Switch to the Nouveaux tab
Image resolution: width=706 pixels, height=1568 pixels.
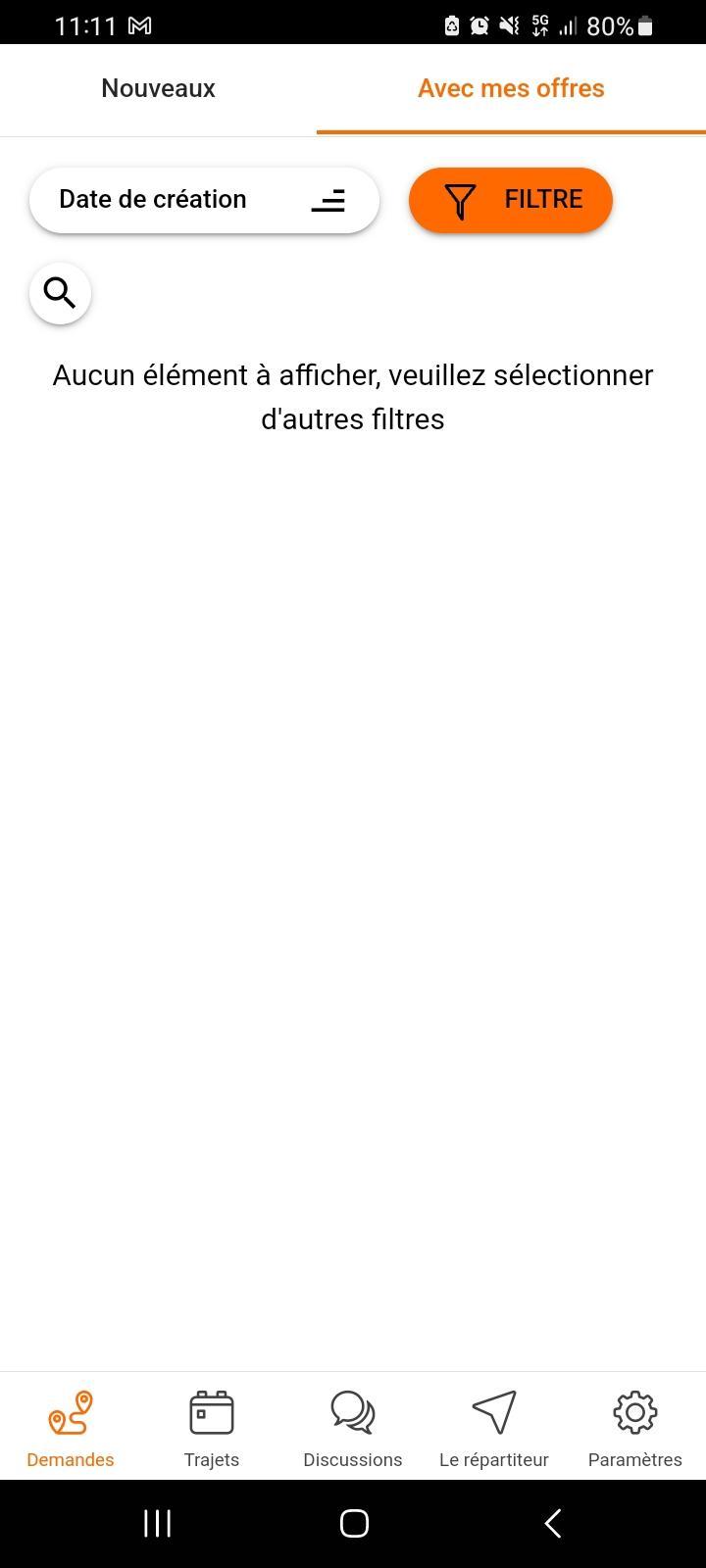coord(158,88)
